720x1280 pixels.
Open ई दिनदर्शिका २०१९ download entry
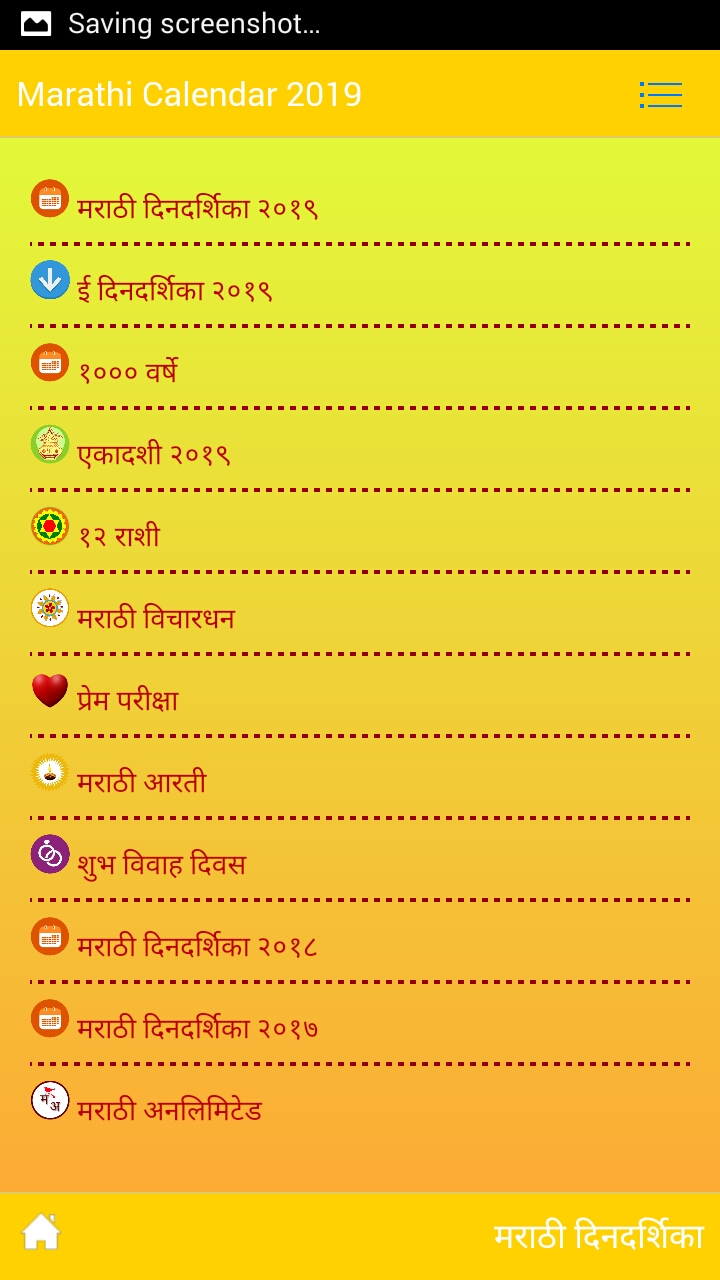coord(174,290)
